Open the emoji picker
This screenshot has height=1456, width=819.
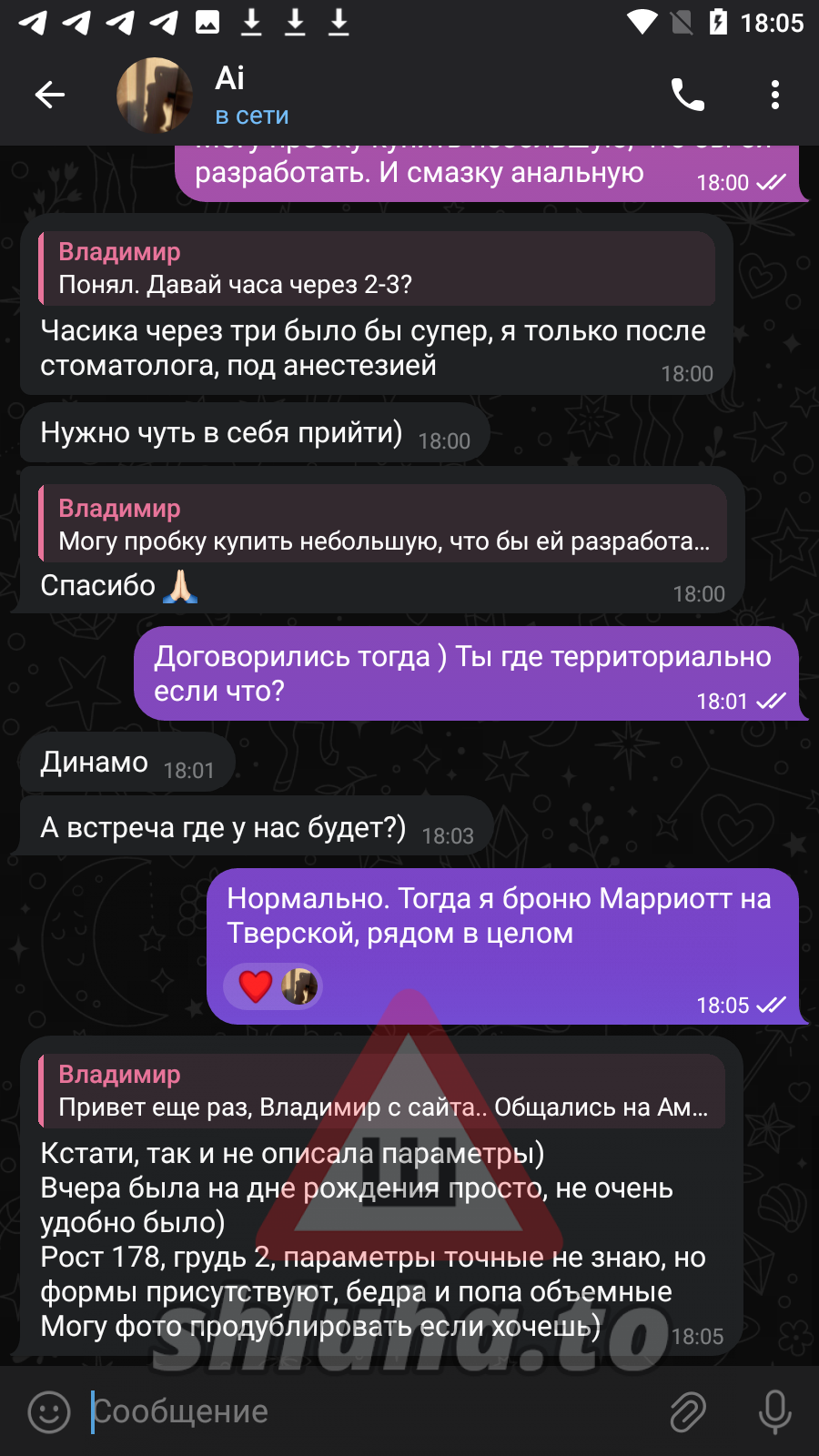click(49, 1411)
